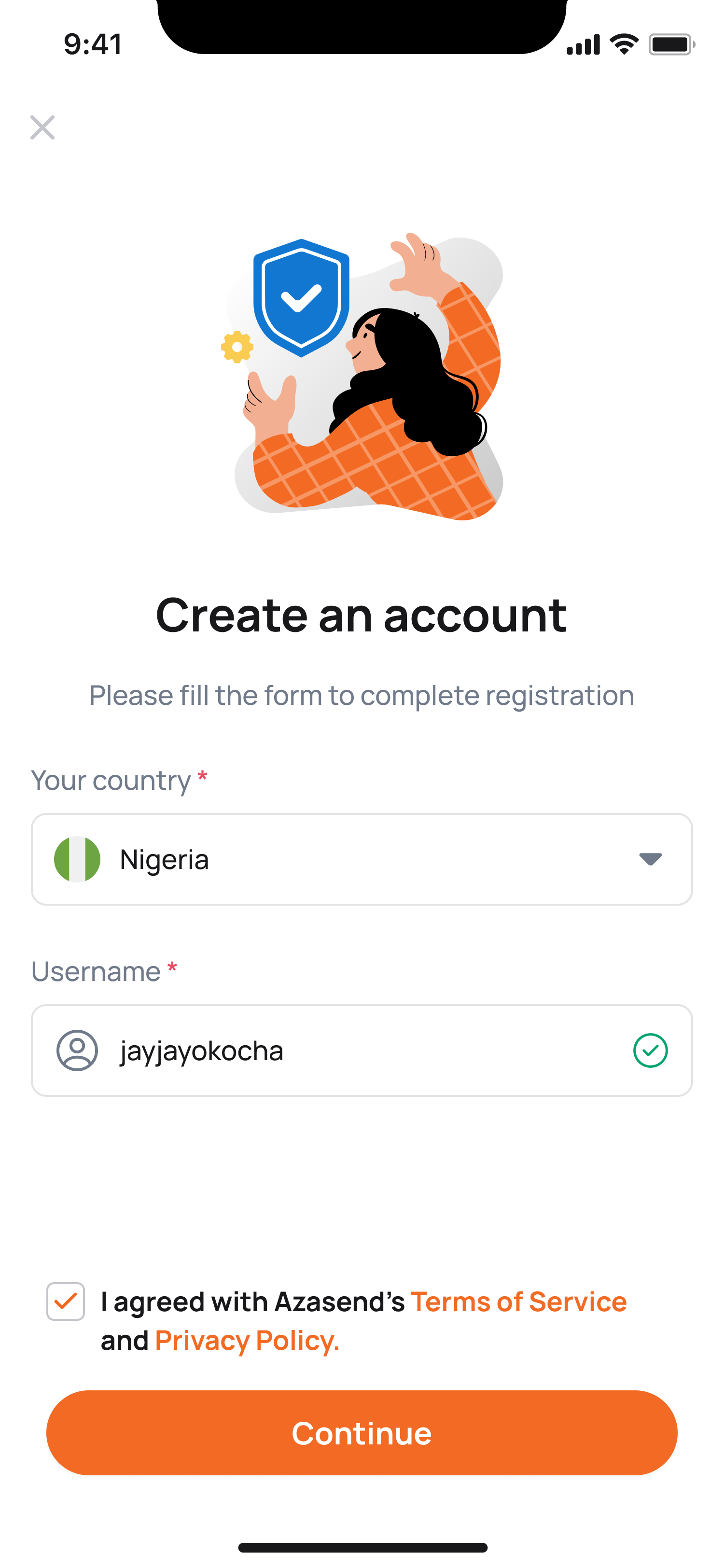This screenshot has width=724, height=1568.
Task: Edit the username field
Action: coord(362,1050)
